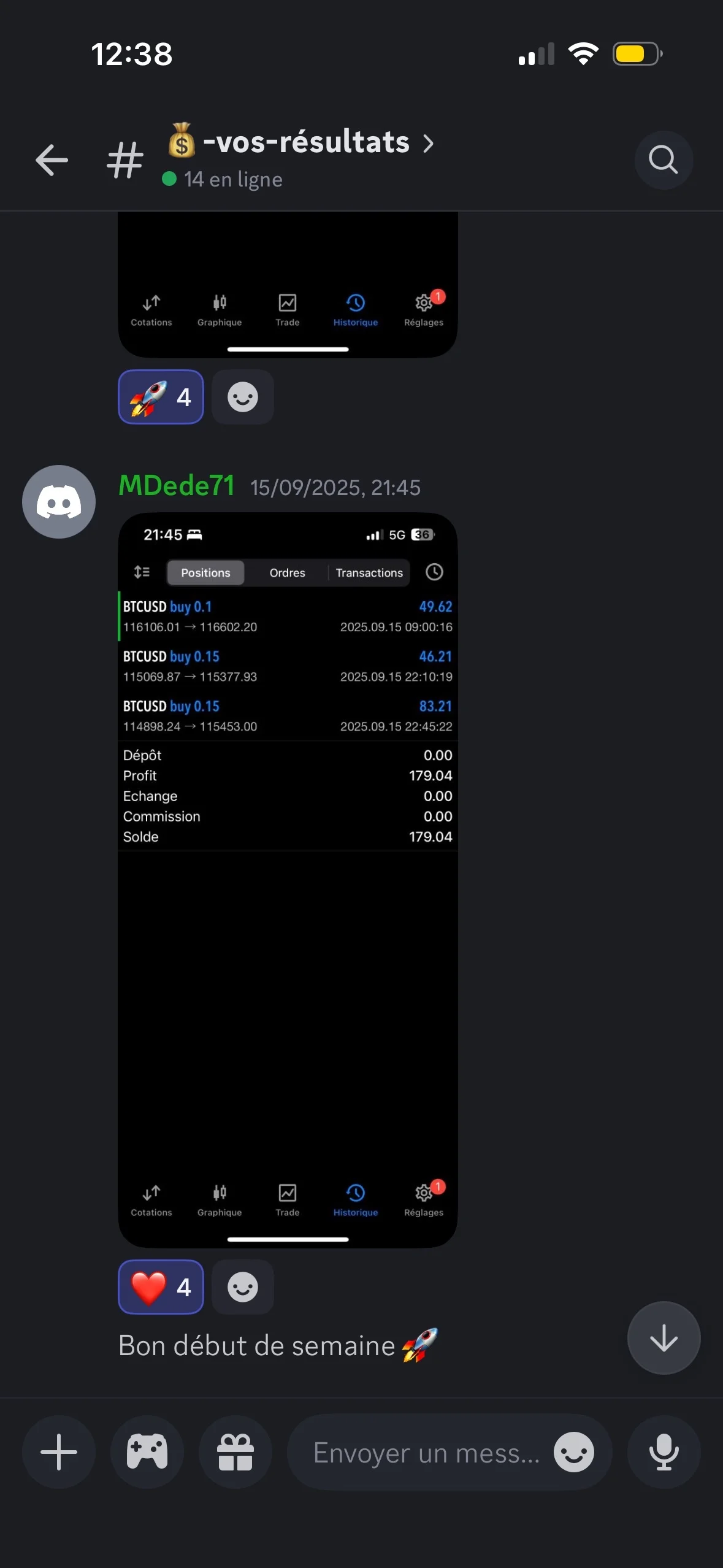Viewport: 723px width, 1568px height.
Task: Open the gift button
Action: click(x=235, y=1452)
